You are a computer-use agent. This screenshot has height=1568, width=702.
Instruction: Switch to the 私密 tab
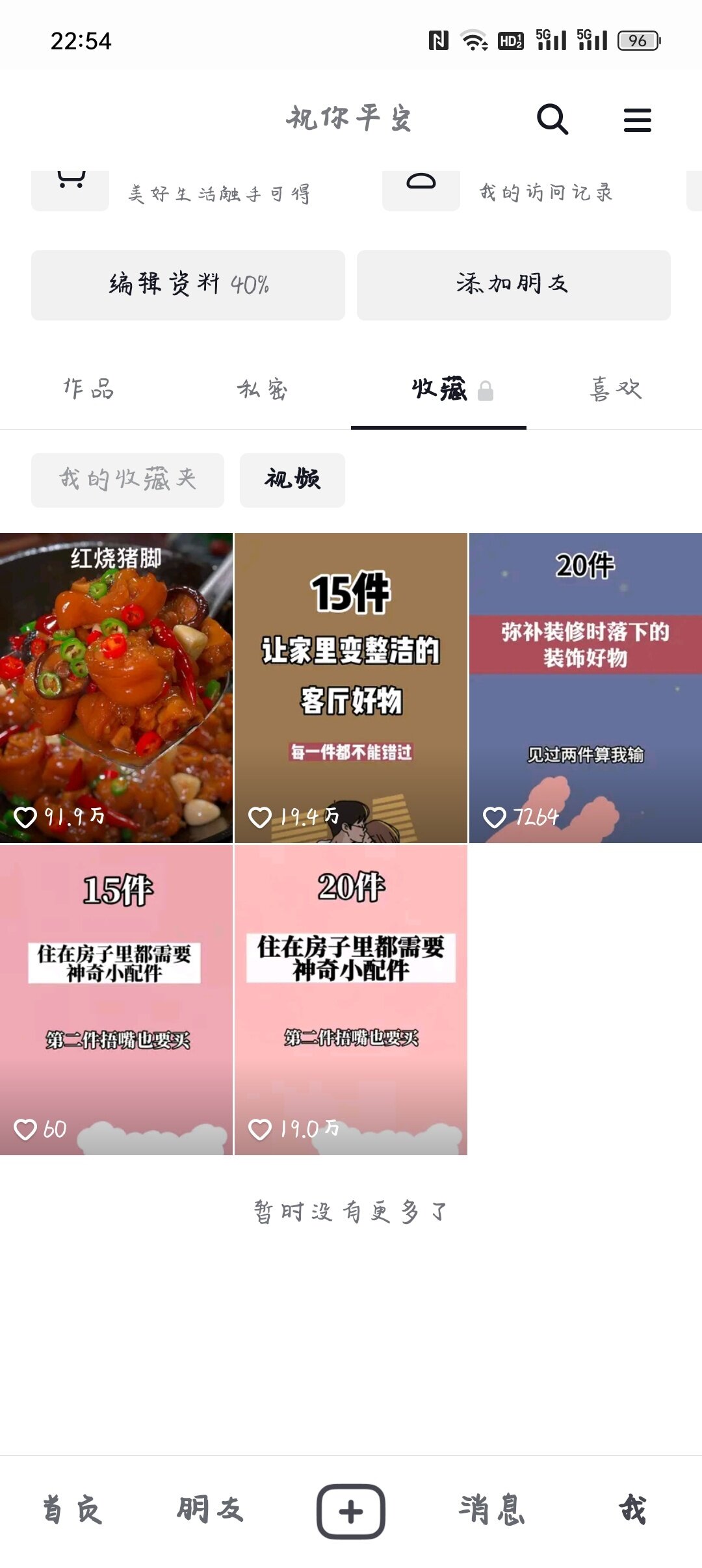263,389
